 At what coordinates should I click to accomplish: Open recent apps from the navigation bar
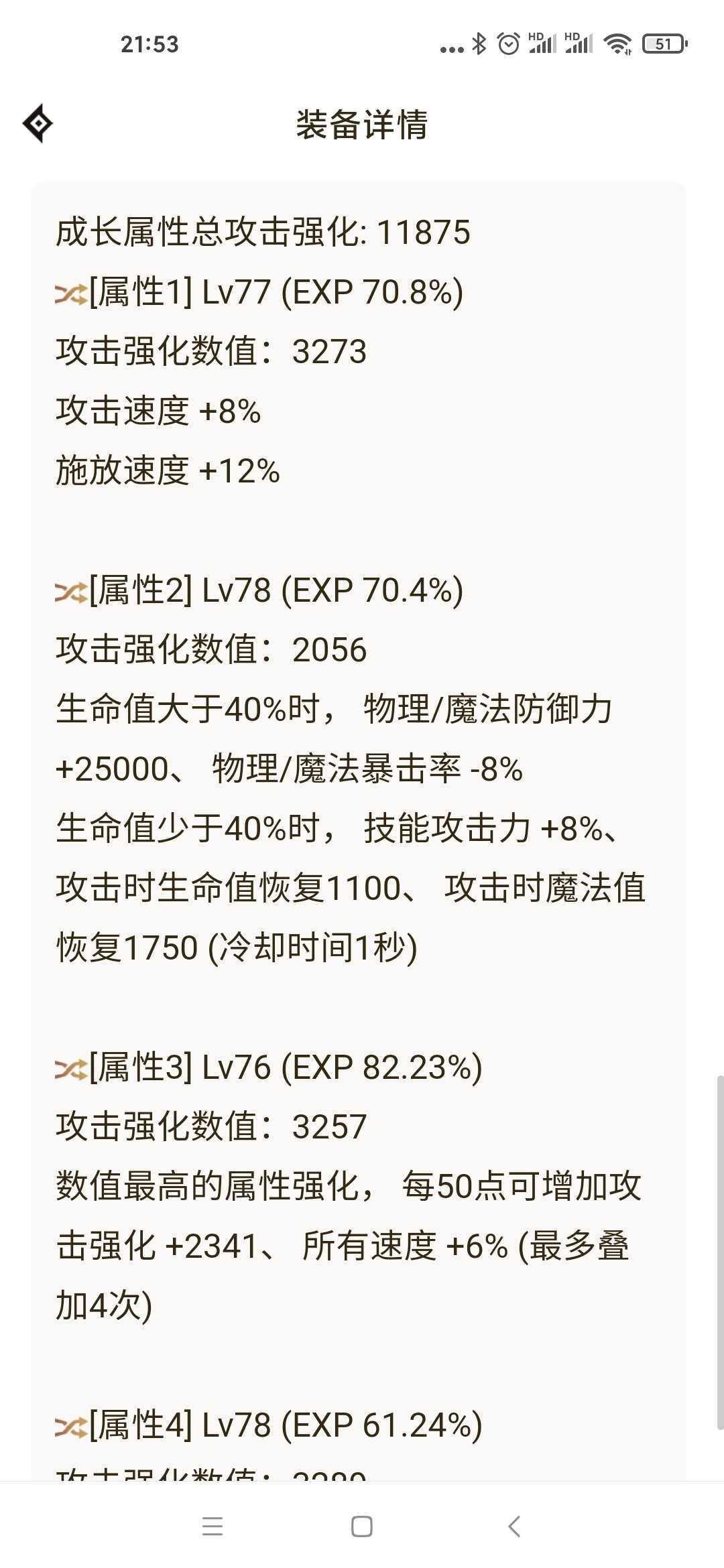213,1526
